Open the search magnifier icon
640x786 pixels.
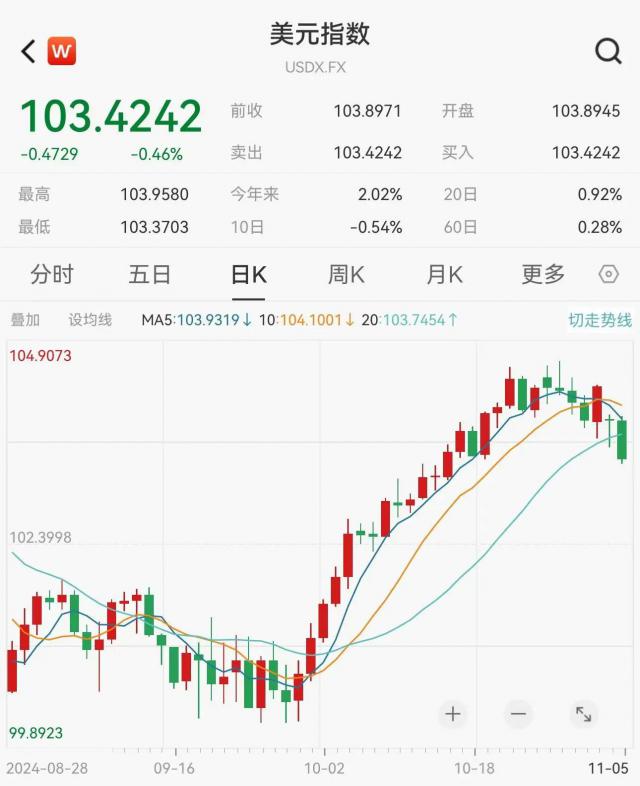[608, 51]
